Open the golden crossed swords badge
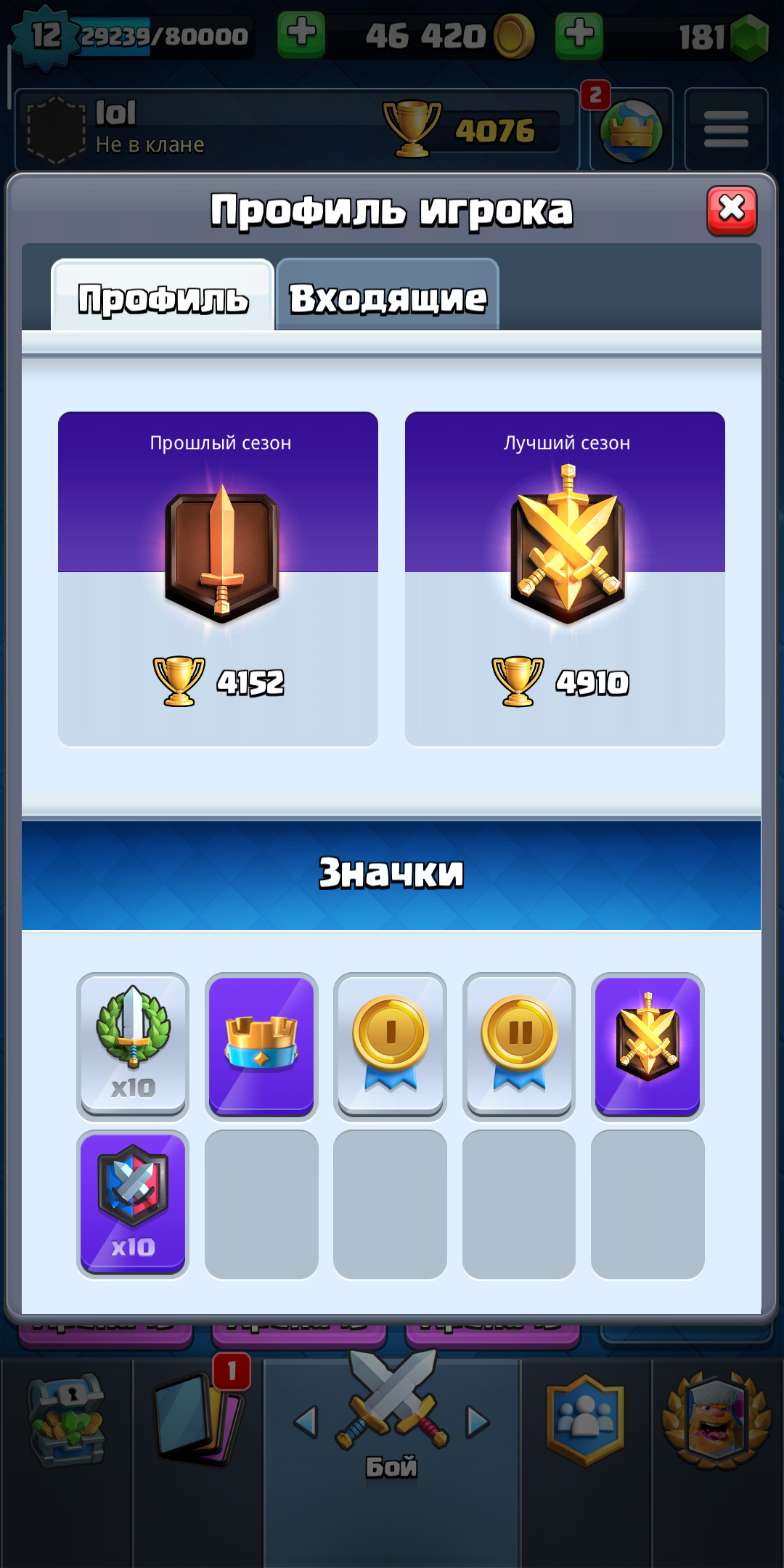Screen dimensions: 784x1568 coord(648,1046)
